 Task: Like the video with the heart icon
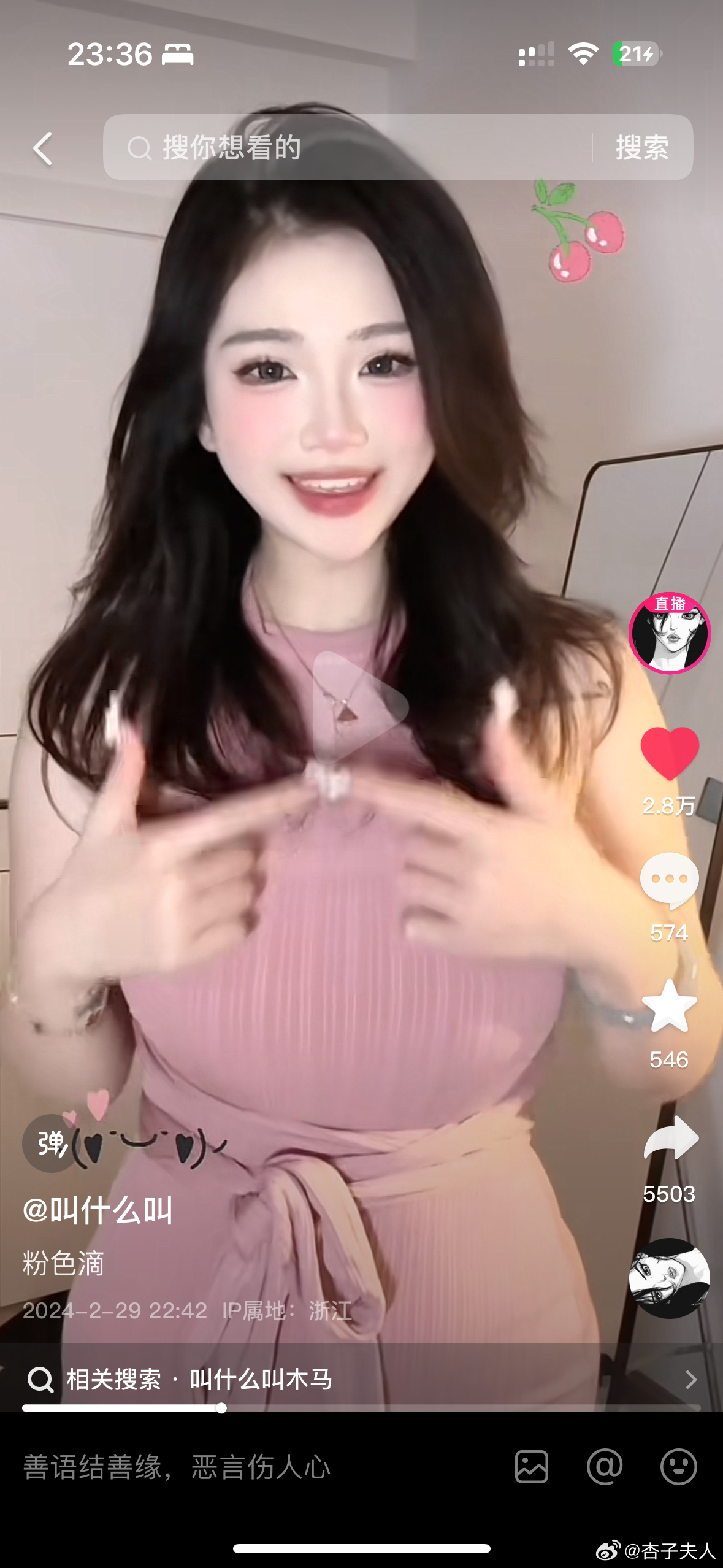click(669, 753)
